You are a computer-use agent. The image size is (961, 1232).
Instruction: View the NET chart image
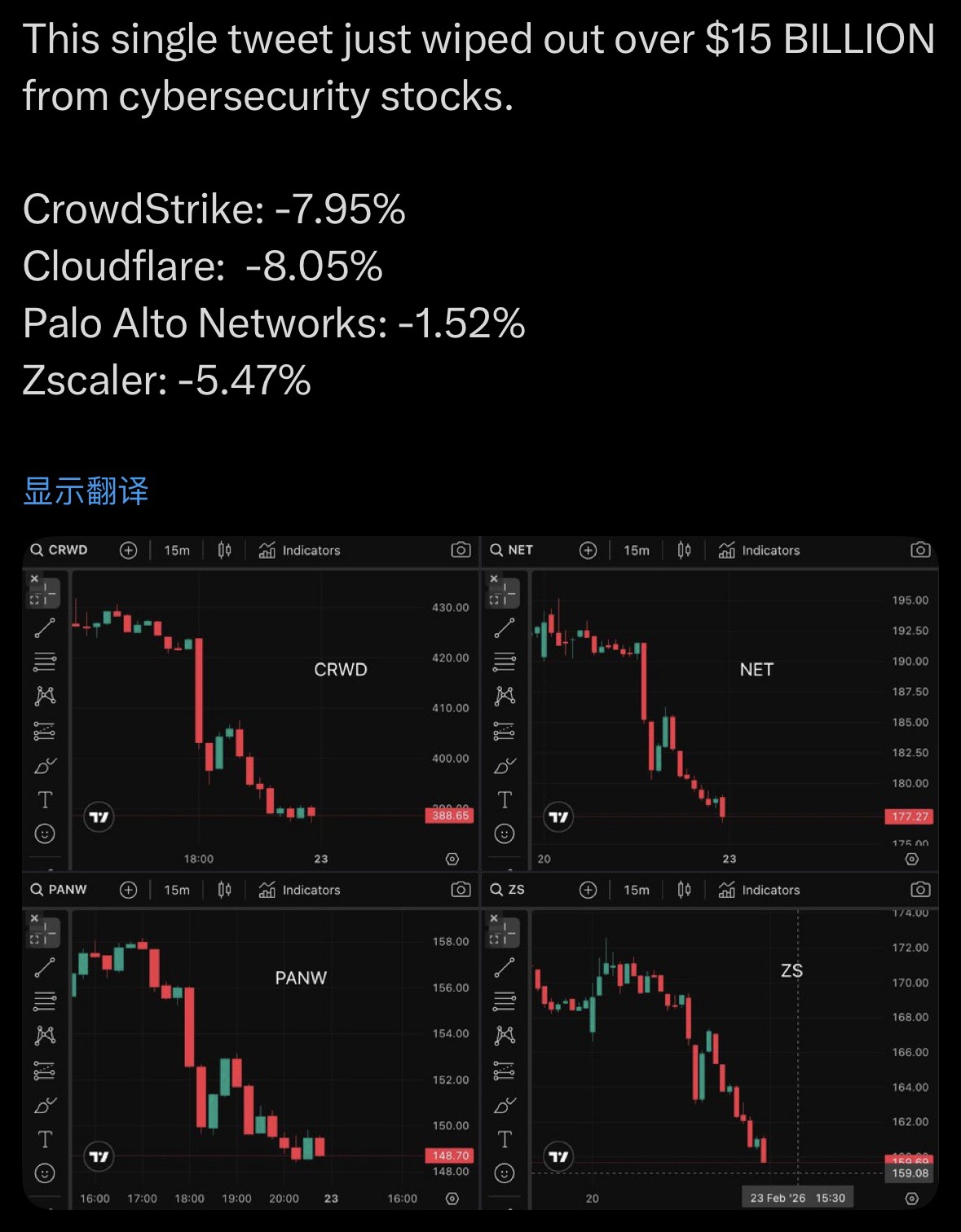click(710, 704)
